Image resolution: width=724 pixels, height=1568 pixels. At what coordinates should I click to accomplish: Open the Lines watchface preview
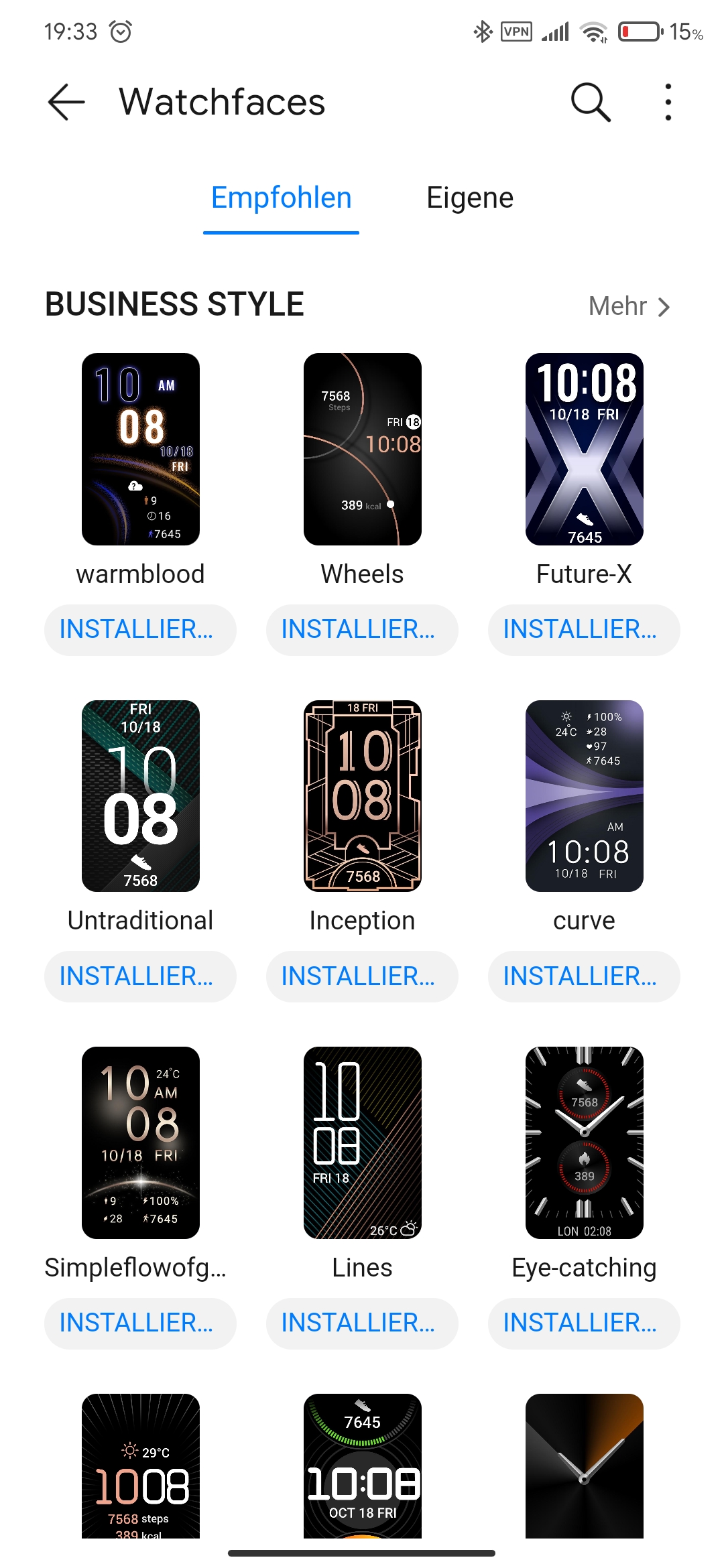(362, 1142)
